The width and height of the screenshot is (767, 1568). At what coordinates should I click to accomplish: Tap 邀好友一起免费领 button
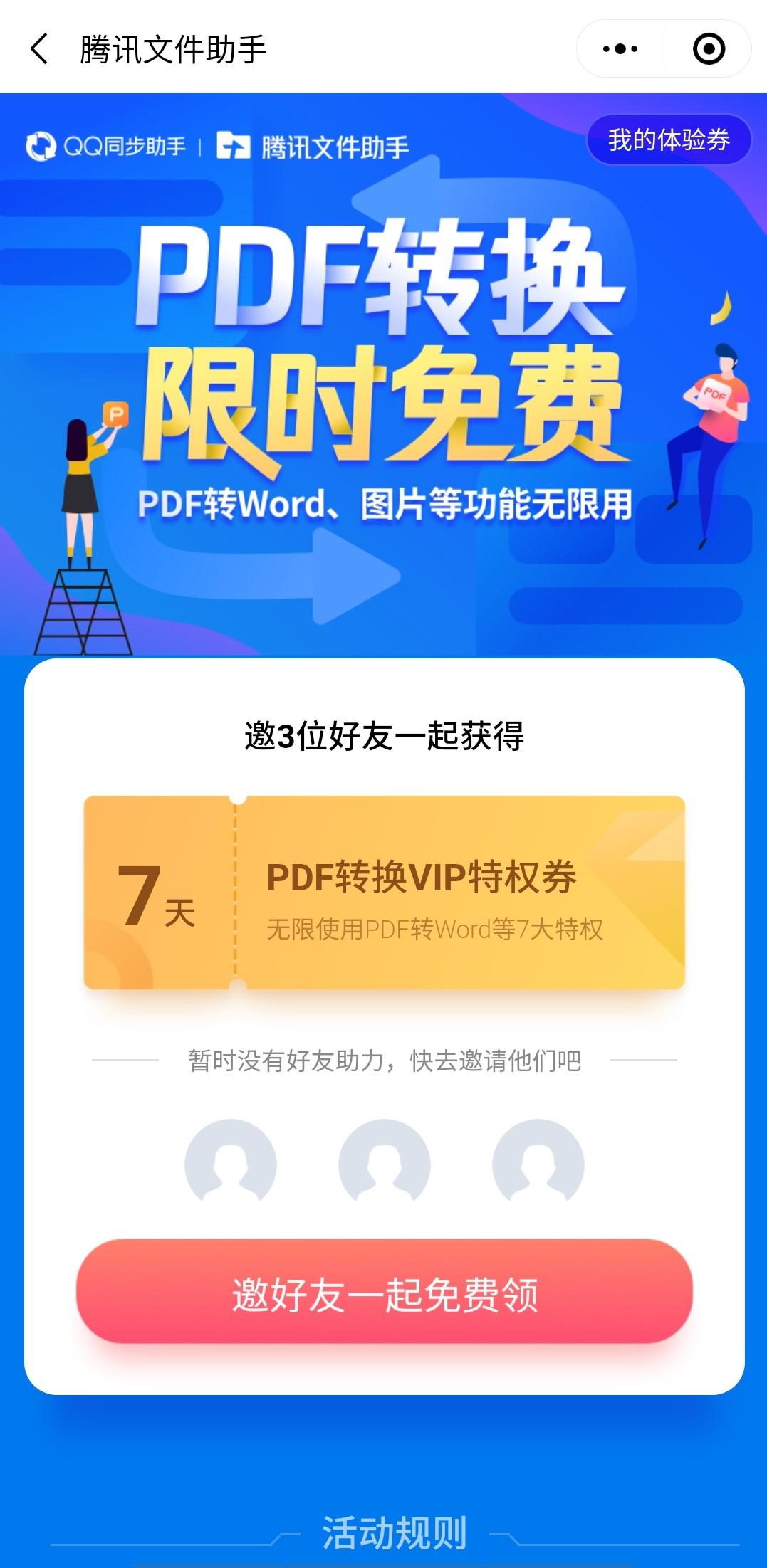pos(384,1293)
